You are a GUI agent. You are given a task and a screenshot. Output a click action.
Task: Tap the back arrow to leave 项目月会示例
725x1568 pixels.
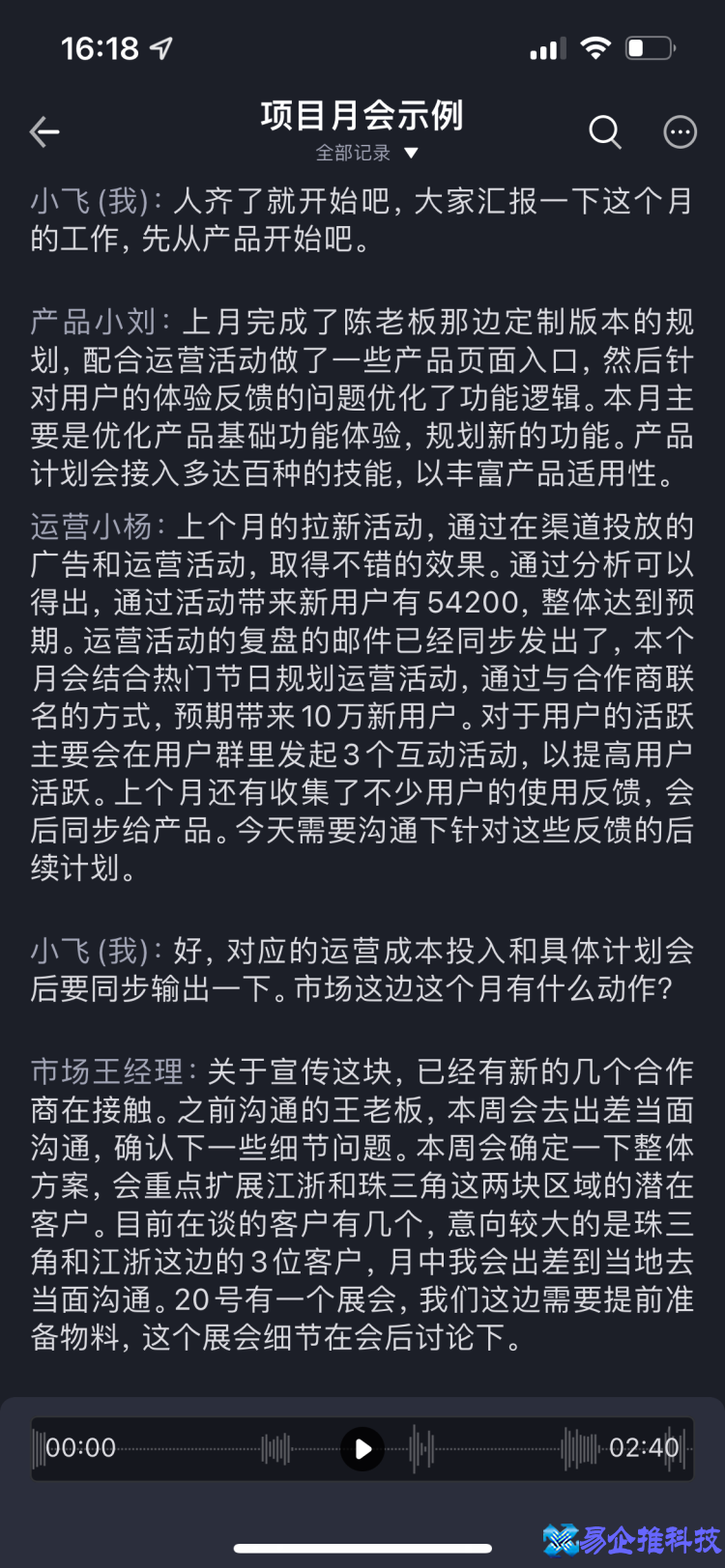[44, 131]
